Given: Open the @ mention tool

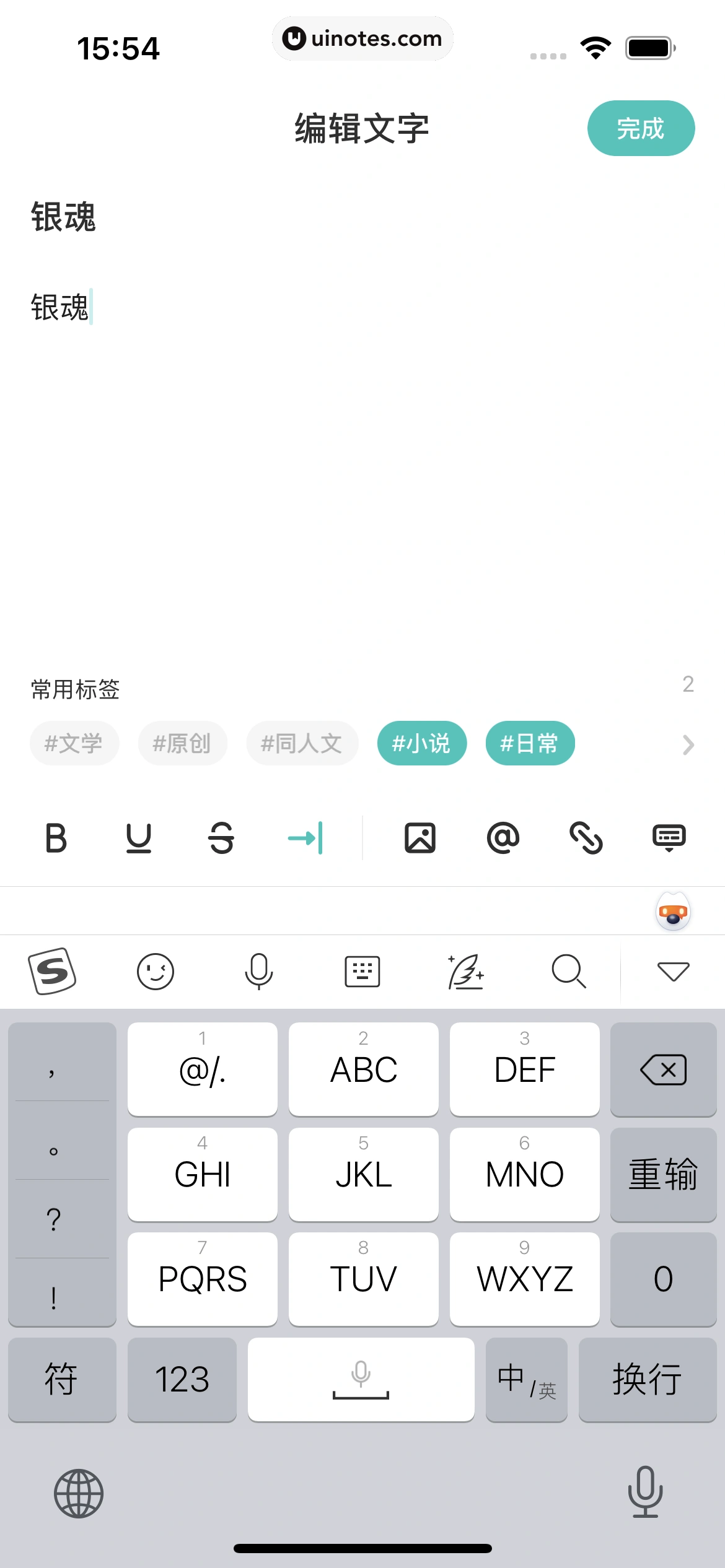Looking at the screenshot, I should click(504, 838).
